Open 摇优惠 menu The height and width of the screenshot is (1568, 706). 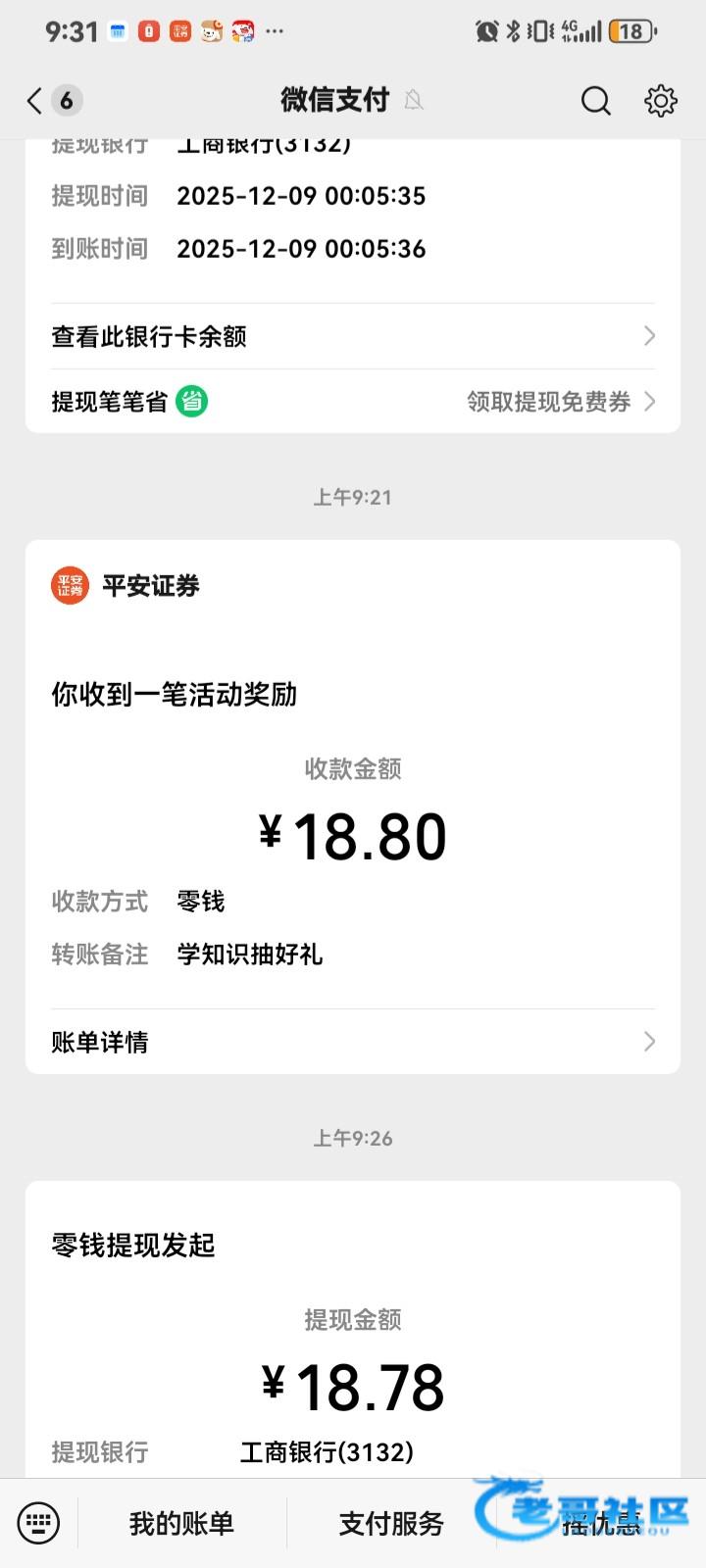[x=600, y=1523]
